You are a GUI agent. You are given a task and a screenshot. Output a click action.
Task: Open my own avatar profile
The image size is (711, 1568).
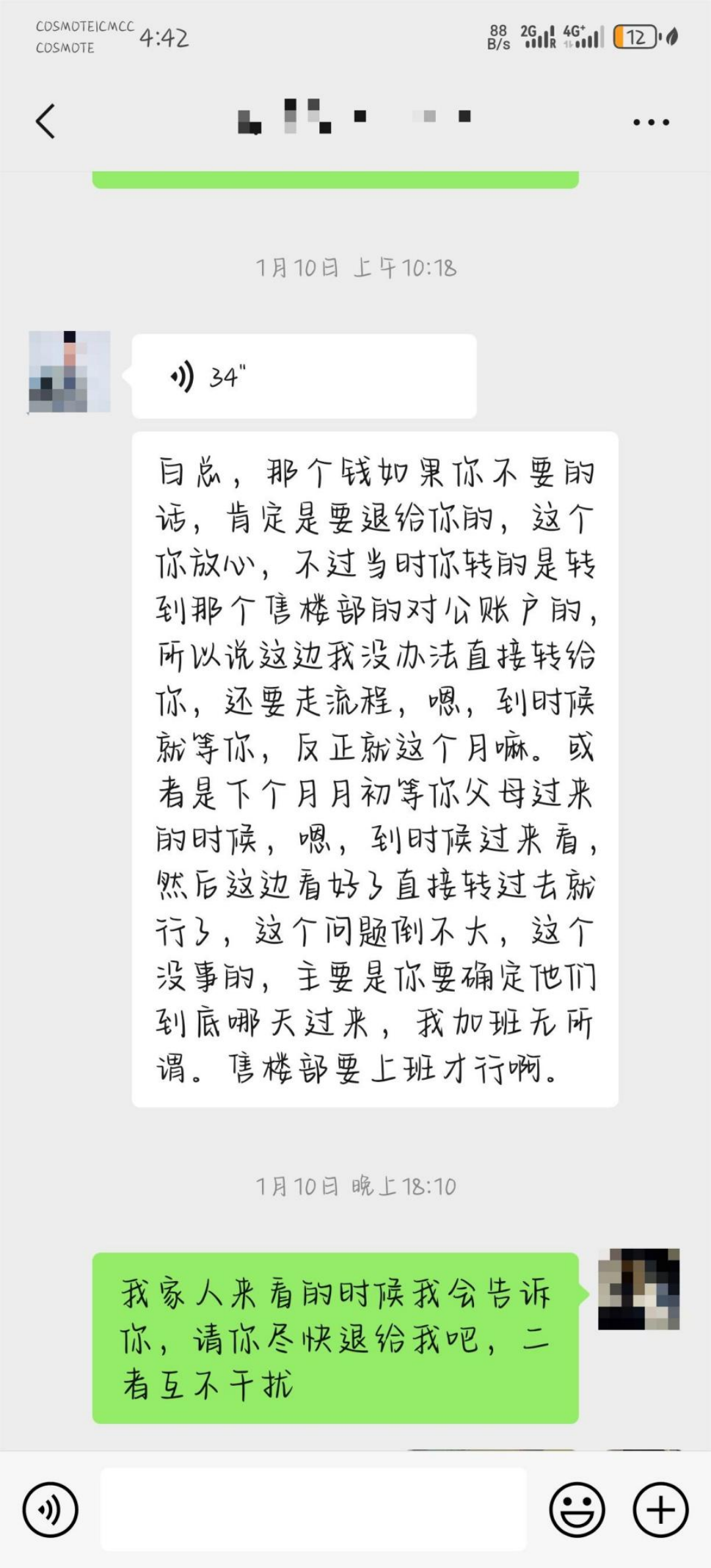point(638,1289)
